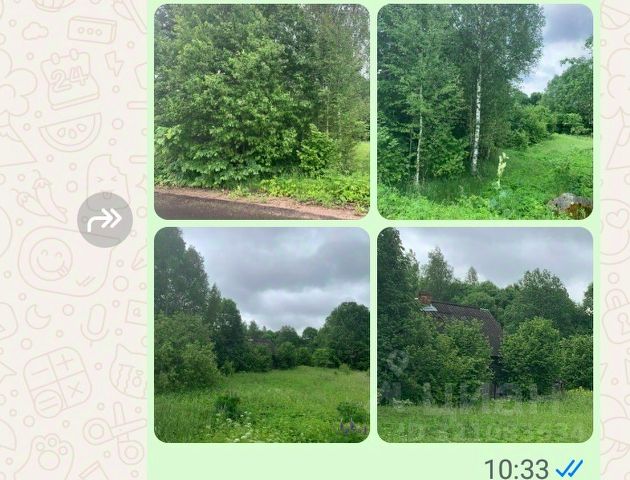
Task: Forward the photo album message
Action: tap(105, 220)
